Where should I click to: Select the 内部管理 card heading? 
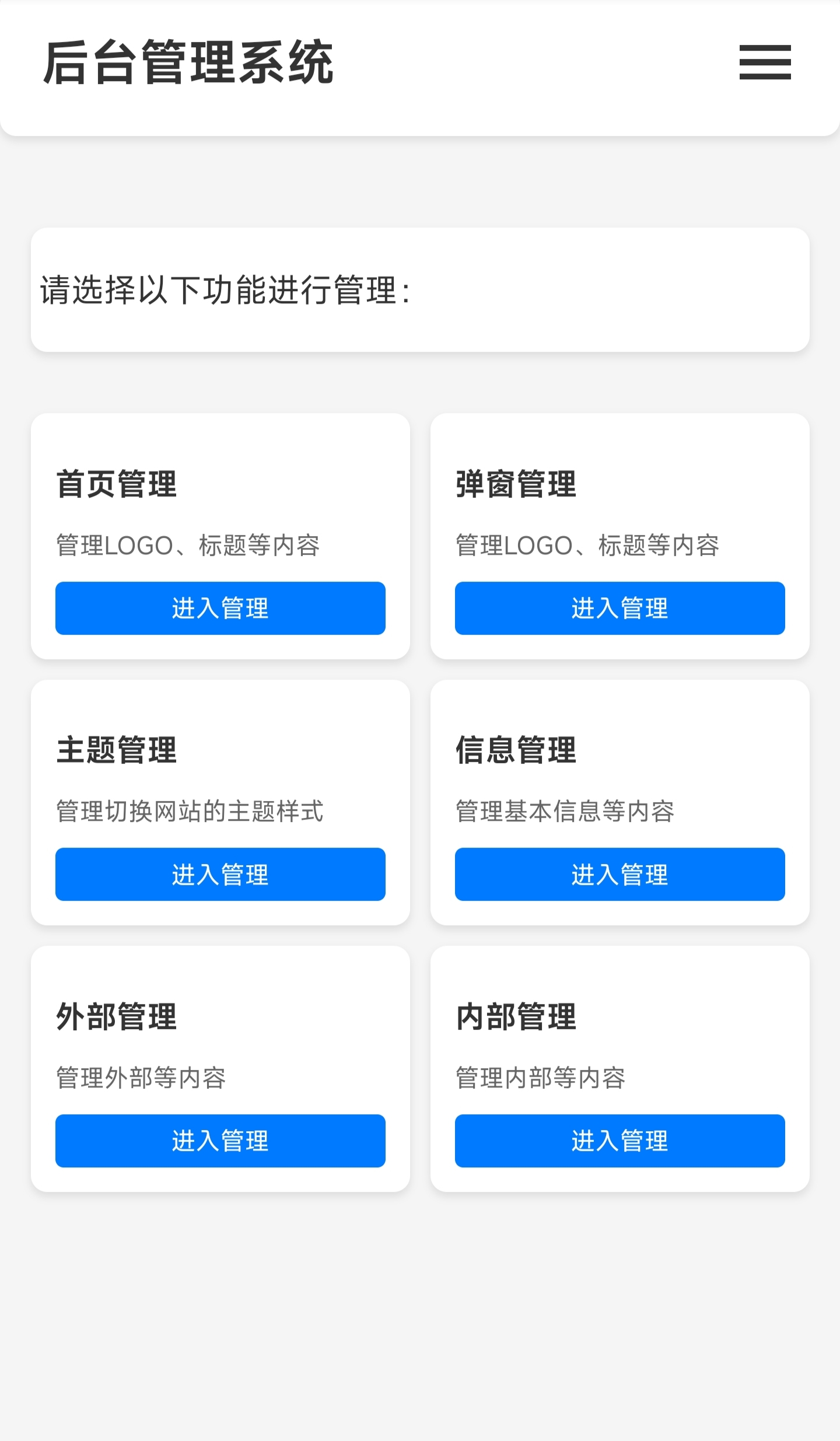(516, 1017)
